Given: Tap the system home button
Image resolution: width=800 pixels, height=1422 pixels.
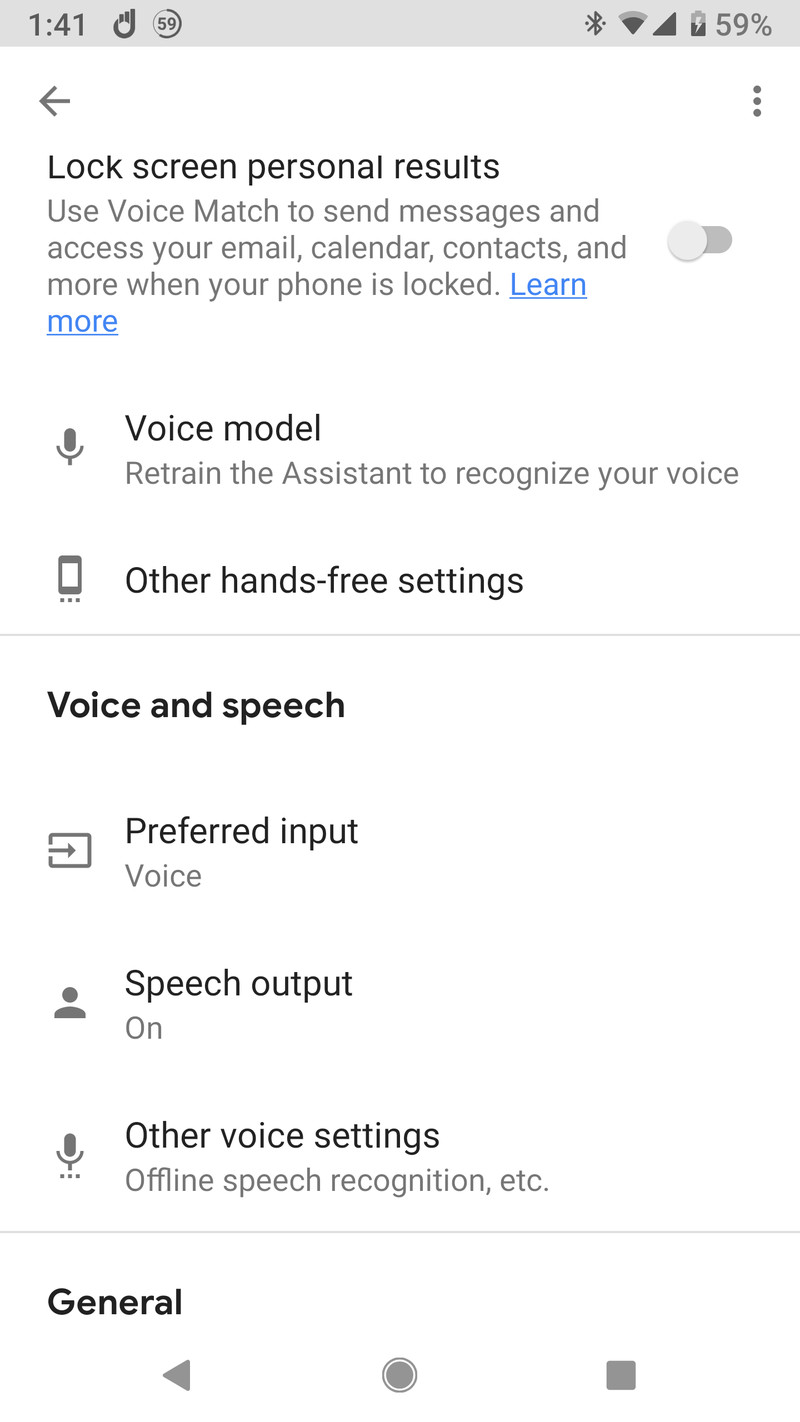Looking at the screenshot, I should [x=400, y=1375].
